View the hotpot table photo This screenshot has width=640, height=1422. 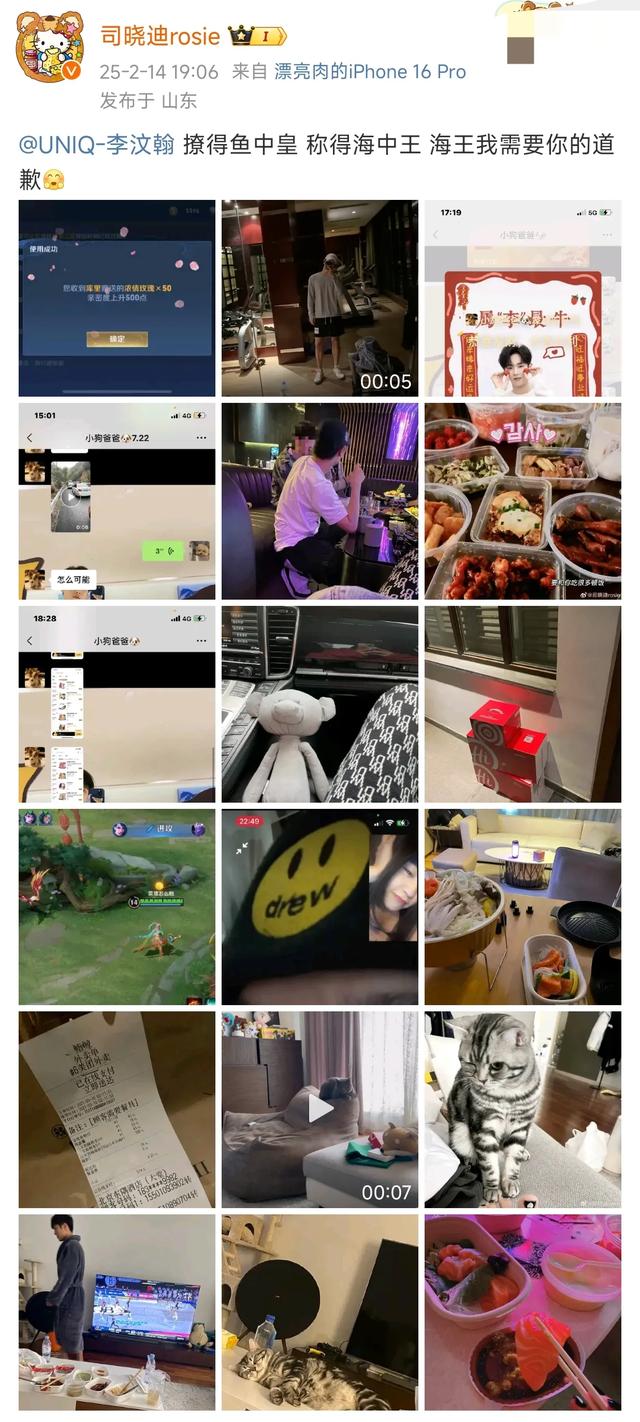point(522,907)
